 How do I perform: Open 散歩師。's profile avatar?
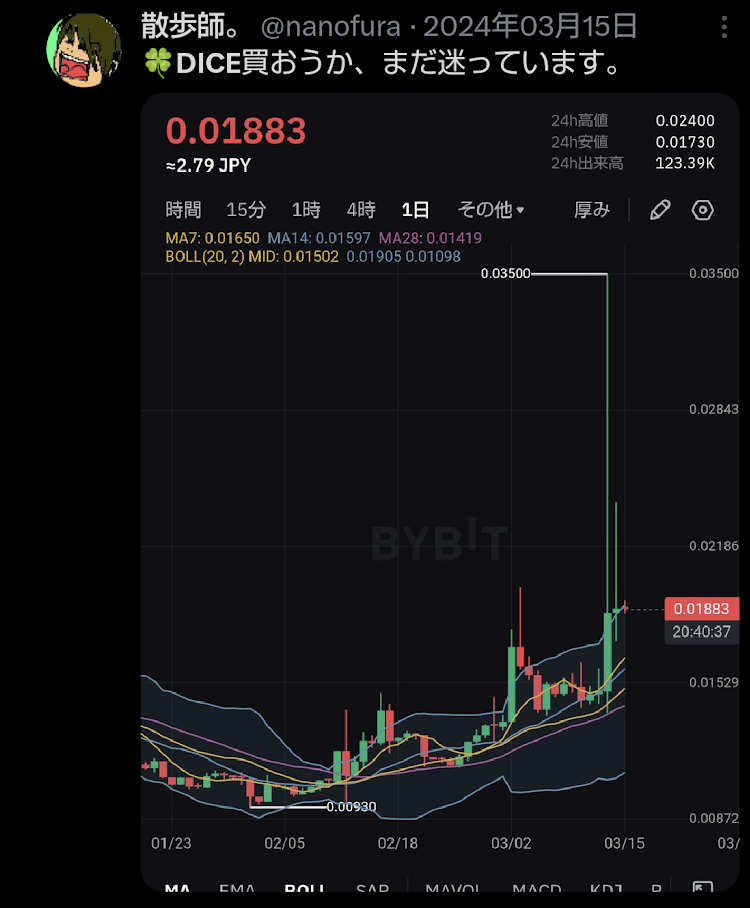84,50
